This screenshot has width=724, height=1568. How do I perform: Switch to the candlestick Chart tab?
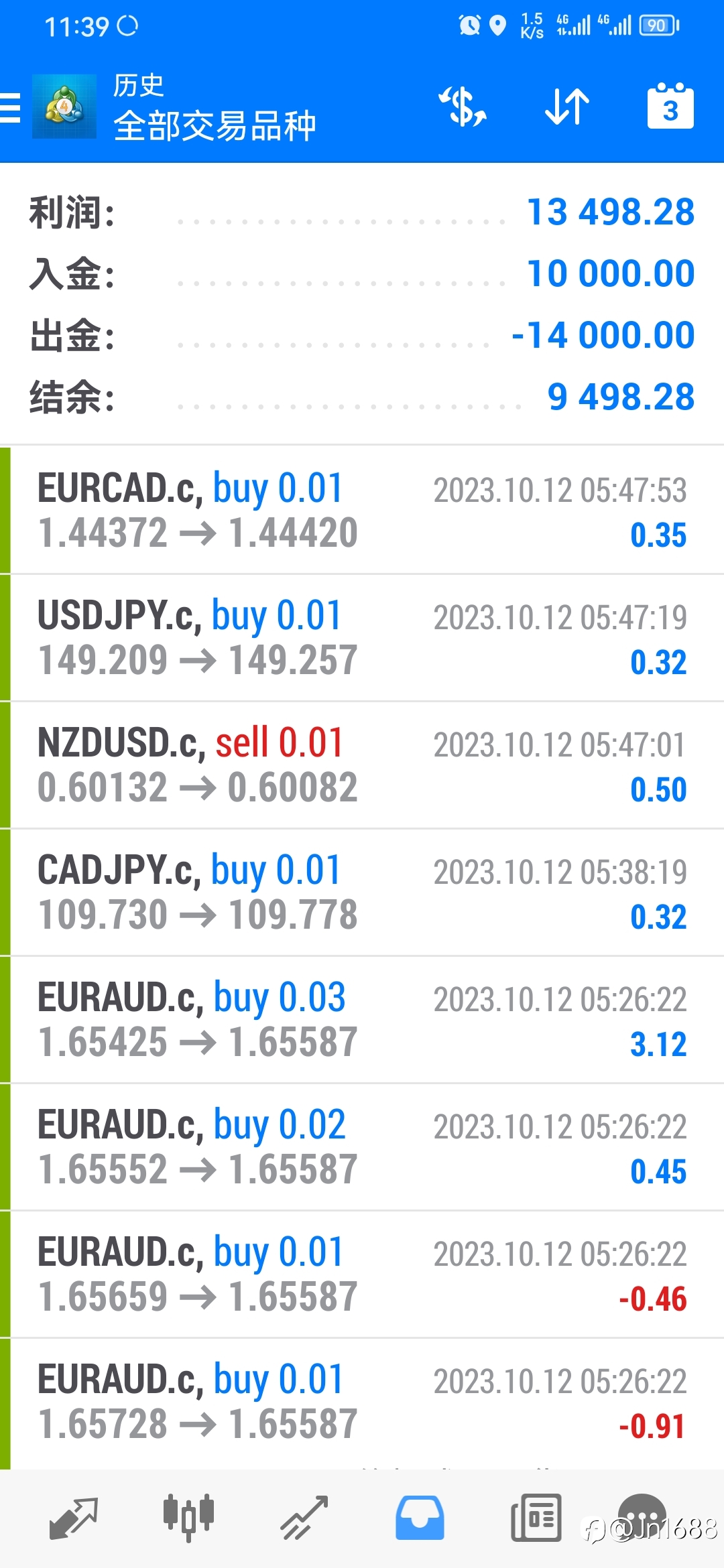click(188, 1518)
